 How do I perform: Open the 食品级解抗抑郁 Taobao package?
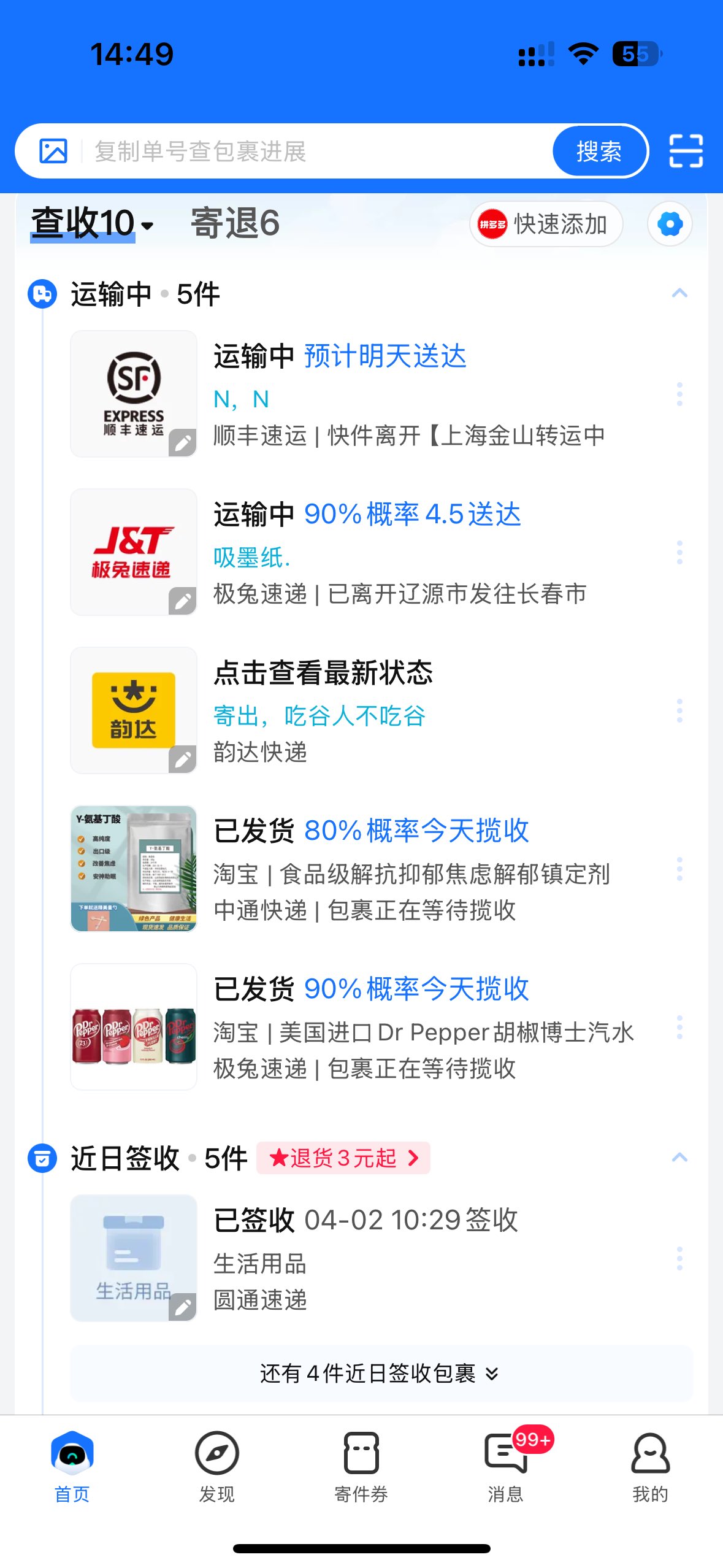(x=411, y=873)
